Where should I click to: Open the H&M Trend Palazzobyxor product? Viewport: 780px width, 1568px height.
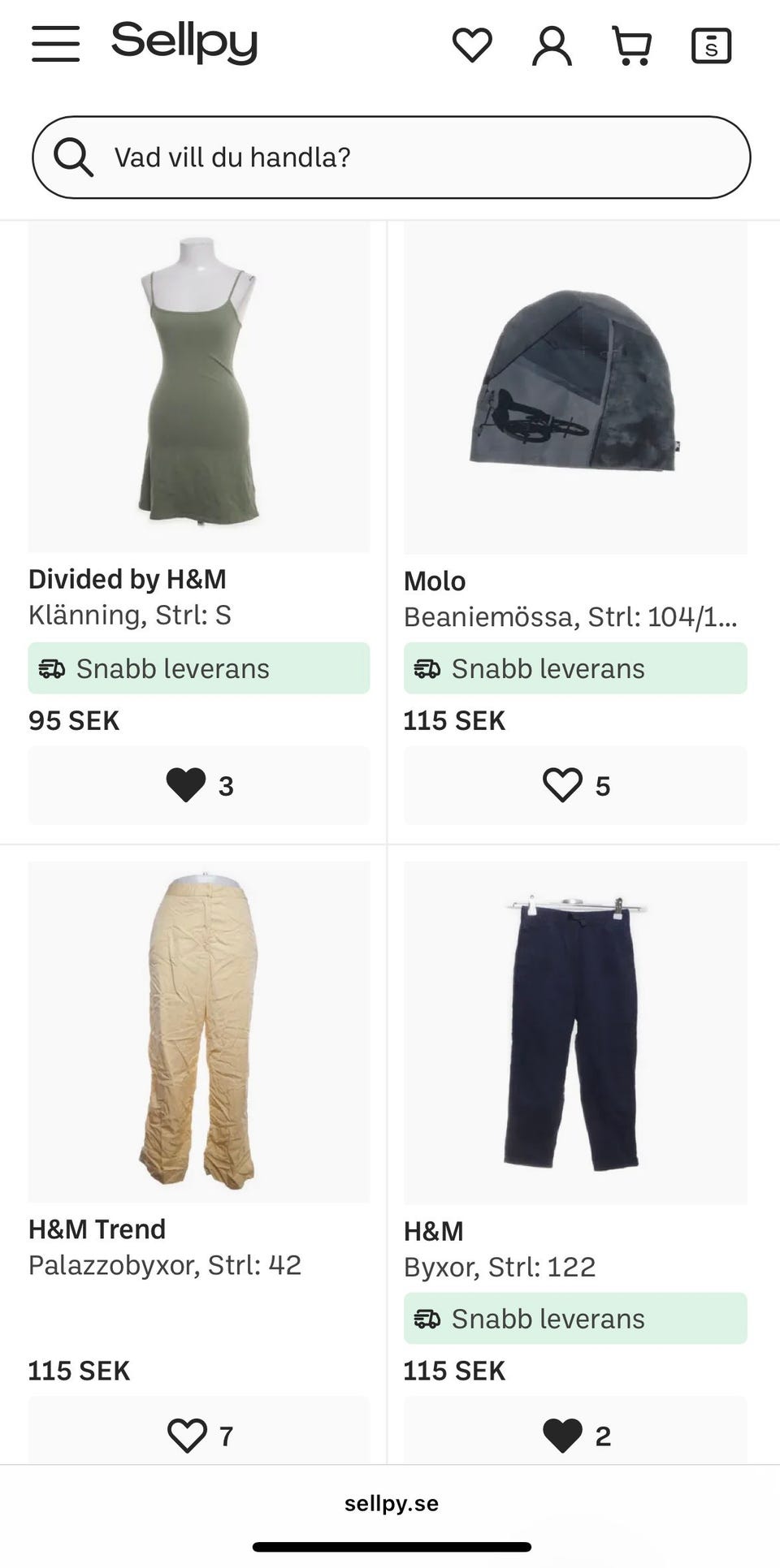point(199,1031)
